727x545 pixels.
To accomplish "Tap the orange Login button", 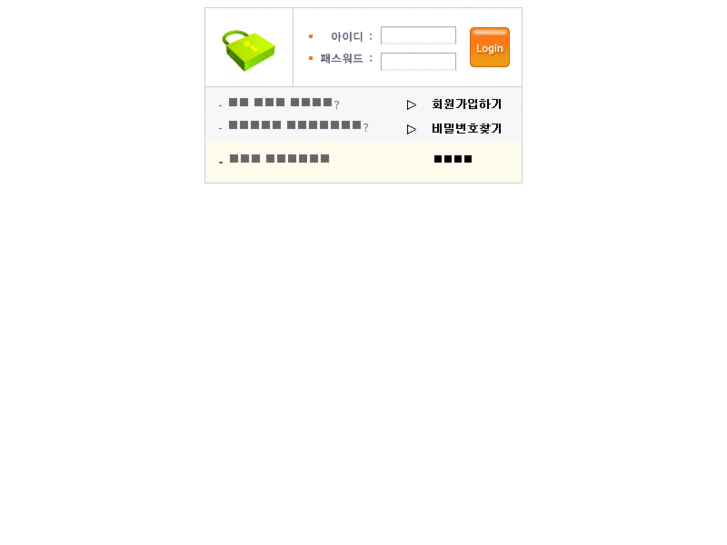I will tap(489, 47).
